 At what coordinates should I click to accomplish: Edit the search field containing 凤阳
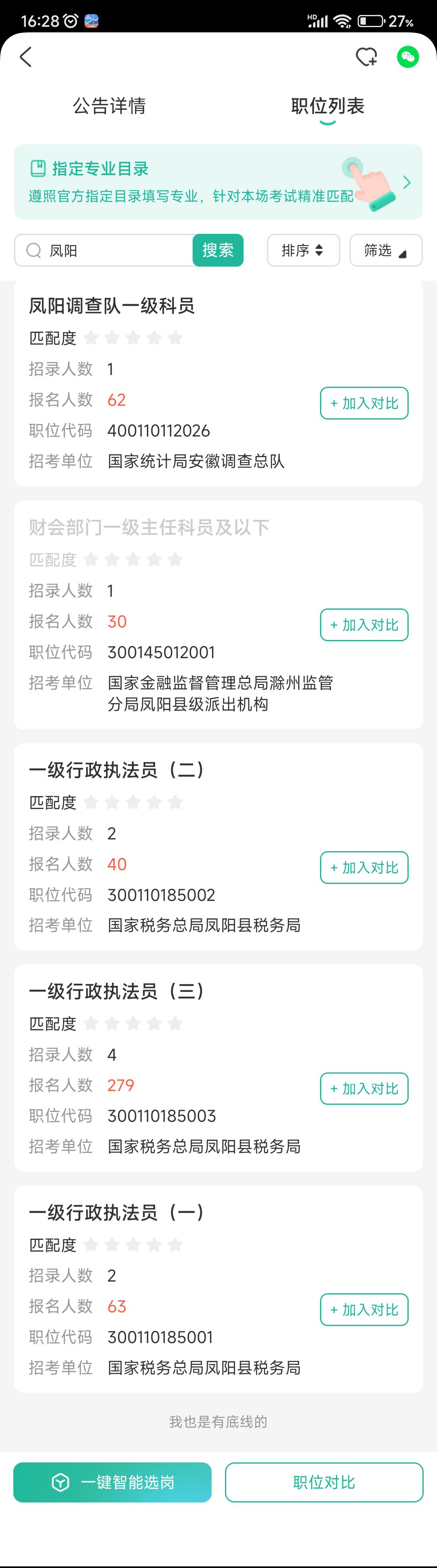click(x=116, y=250)
